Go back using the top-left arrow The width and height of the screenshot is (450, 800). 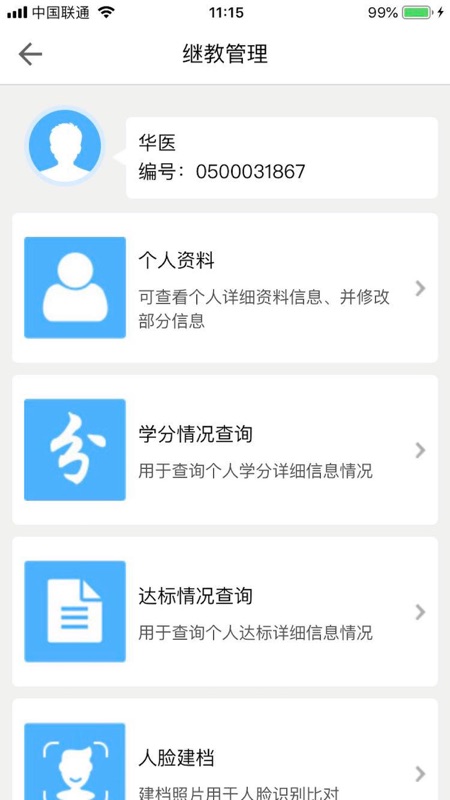pyautogui.click(x=30, y=54)
